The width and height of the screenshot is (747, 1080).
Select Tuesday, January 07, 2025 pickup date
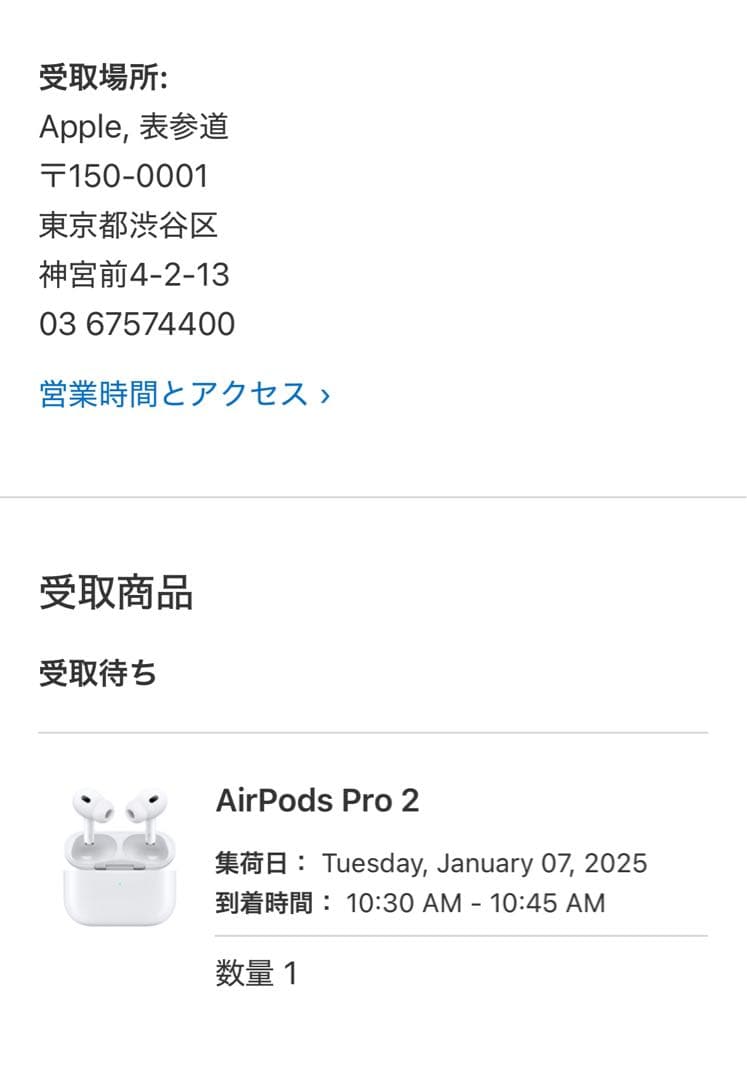point(485,861)
